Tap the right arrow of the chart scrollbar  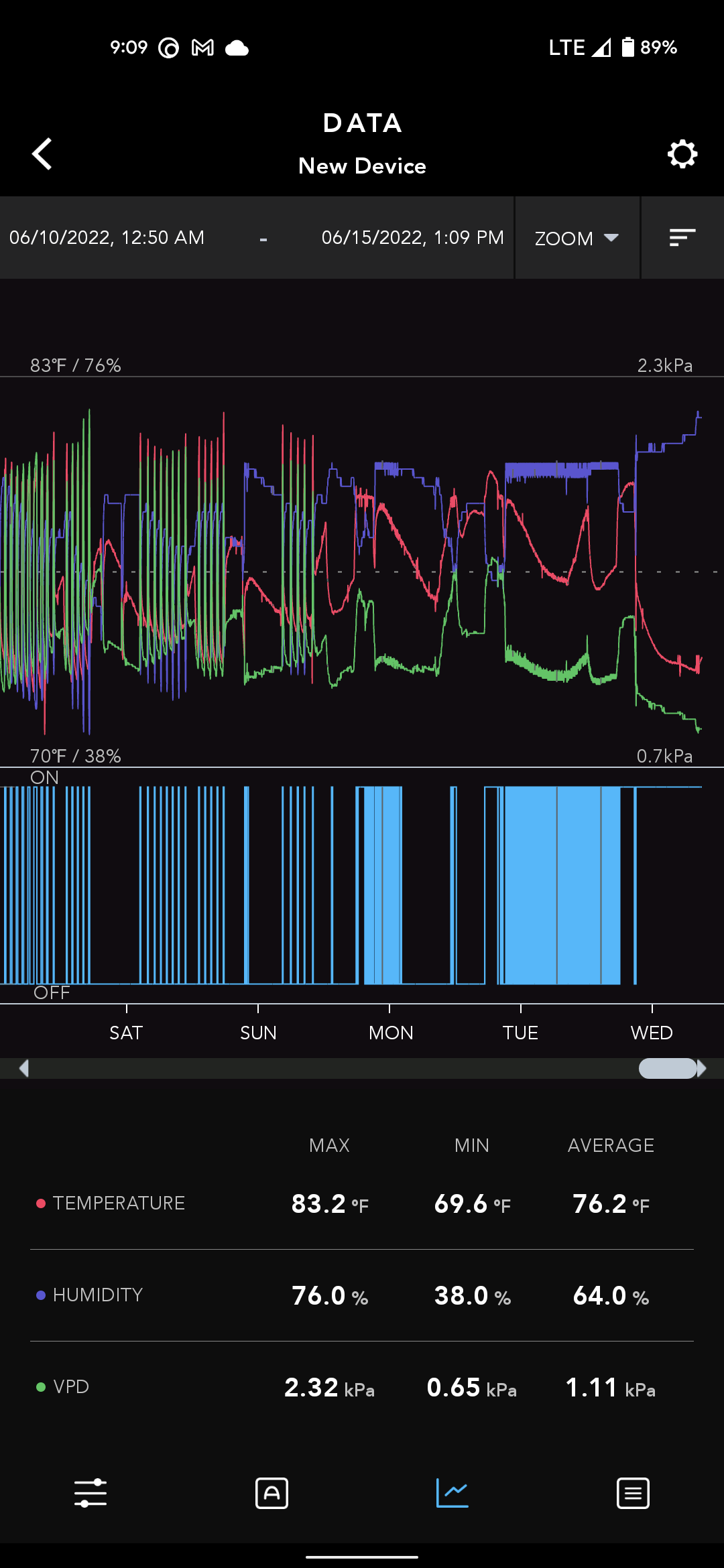(x=702, y=1068)
